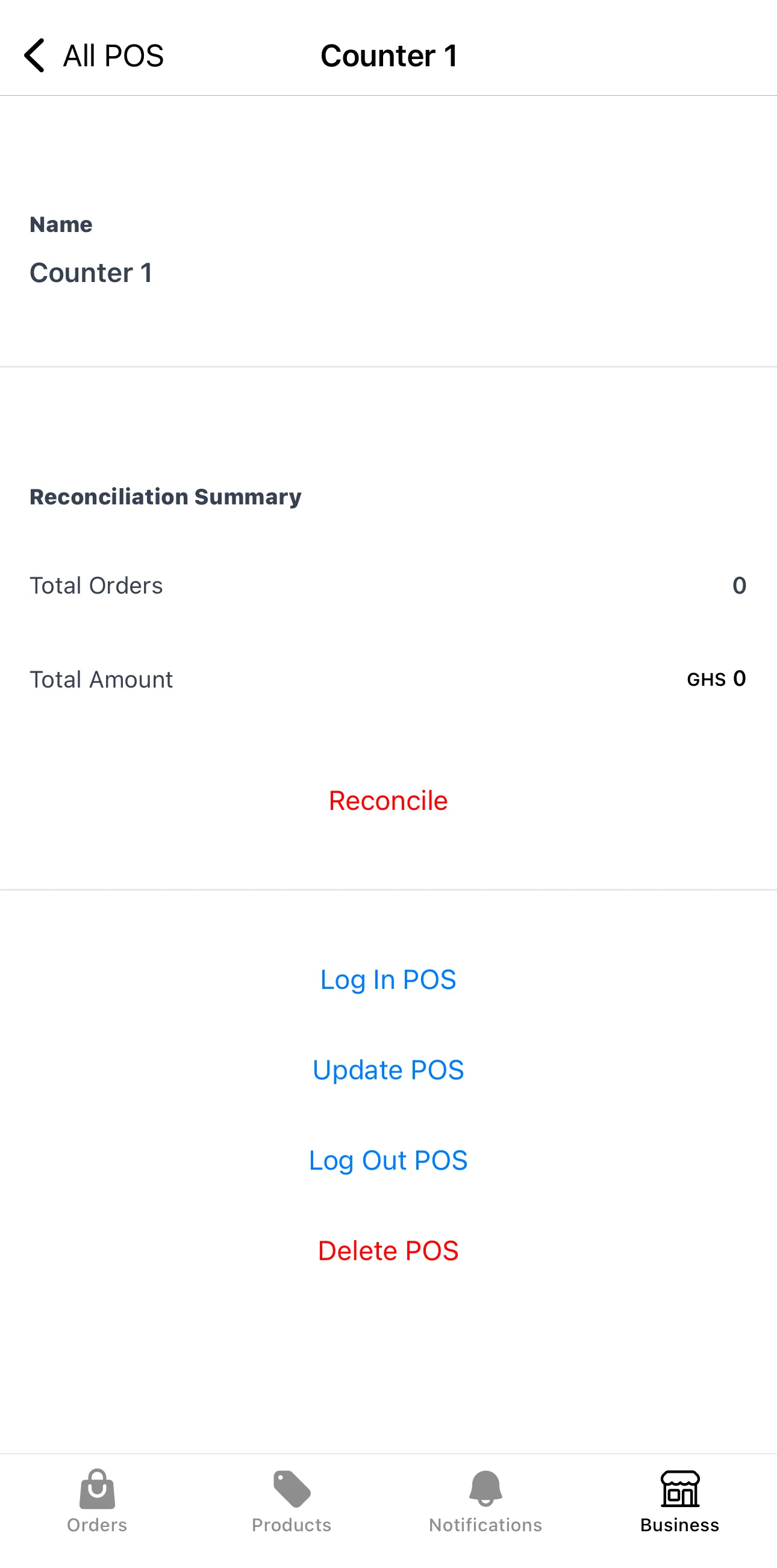The height and width of the screenshot is (1568, 777).
Task: Tap Log Out POS
Action: (x=388, y=1160)
